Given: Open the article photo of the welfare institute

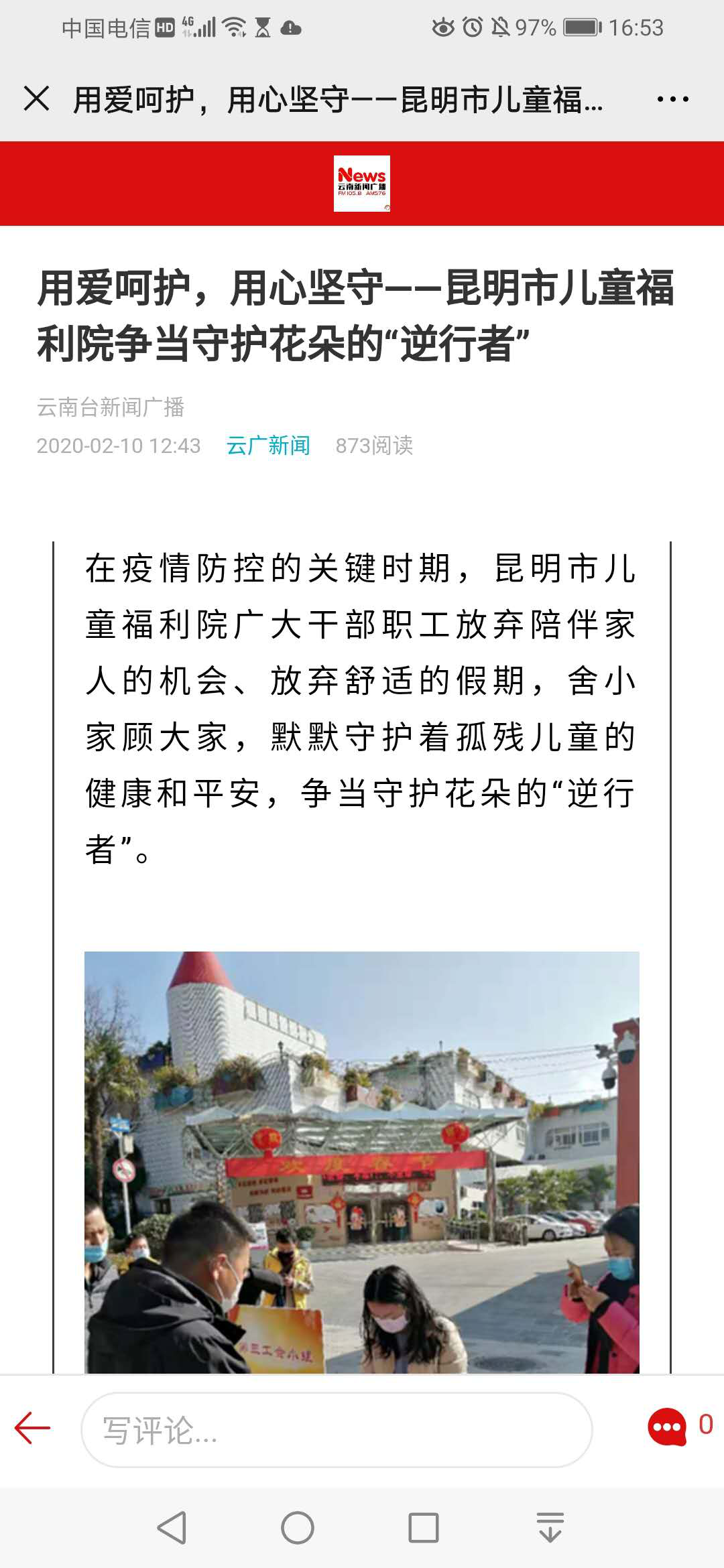Looking at the screenshot, I should [x=362, y=1162].
